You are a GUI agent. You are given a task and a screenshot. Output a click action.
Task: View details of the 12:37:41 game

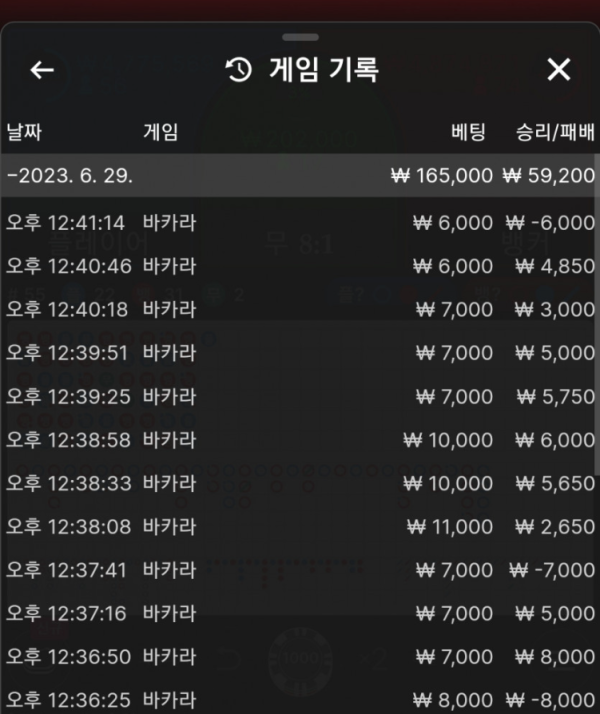[298, 570]
